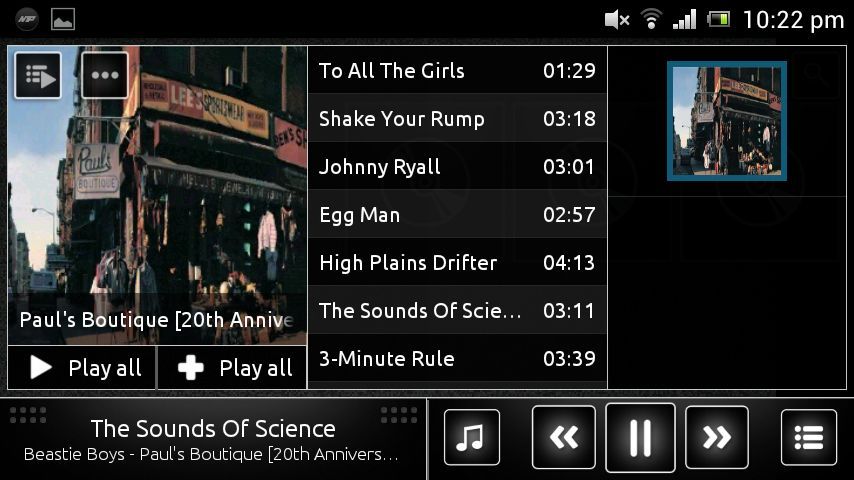Open the playlist queue list button
Viewport: 854px width, 480px height.
click(808, 438)
